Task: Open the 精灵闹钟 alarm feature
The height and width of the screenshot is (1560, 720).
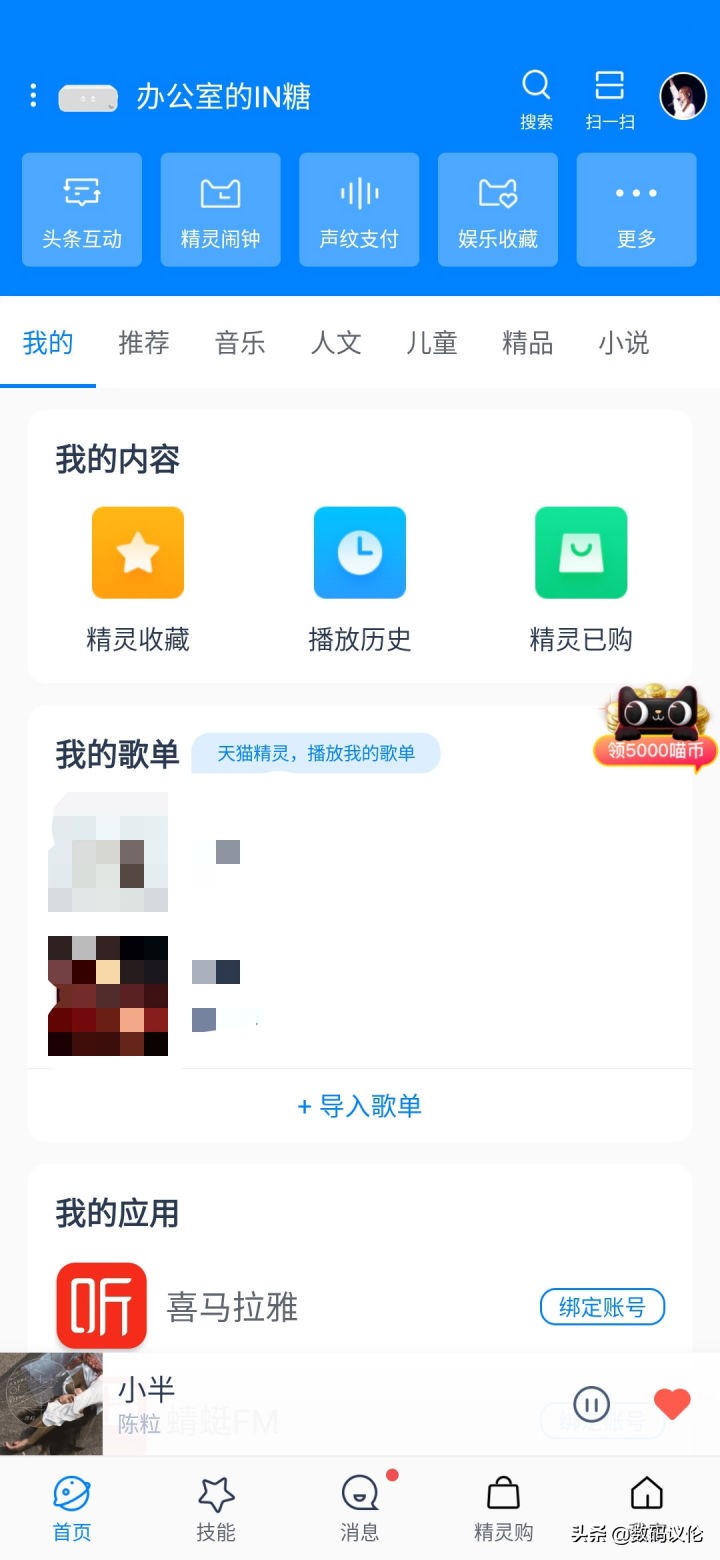Action: [x=220, y=209]
